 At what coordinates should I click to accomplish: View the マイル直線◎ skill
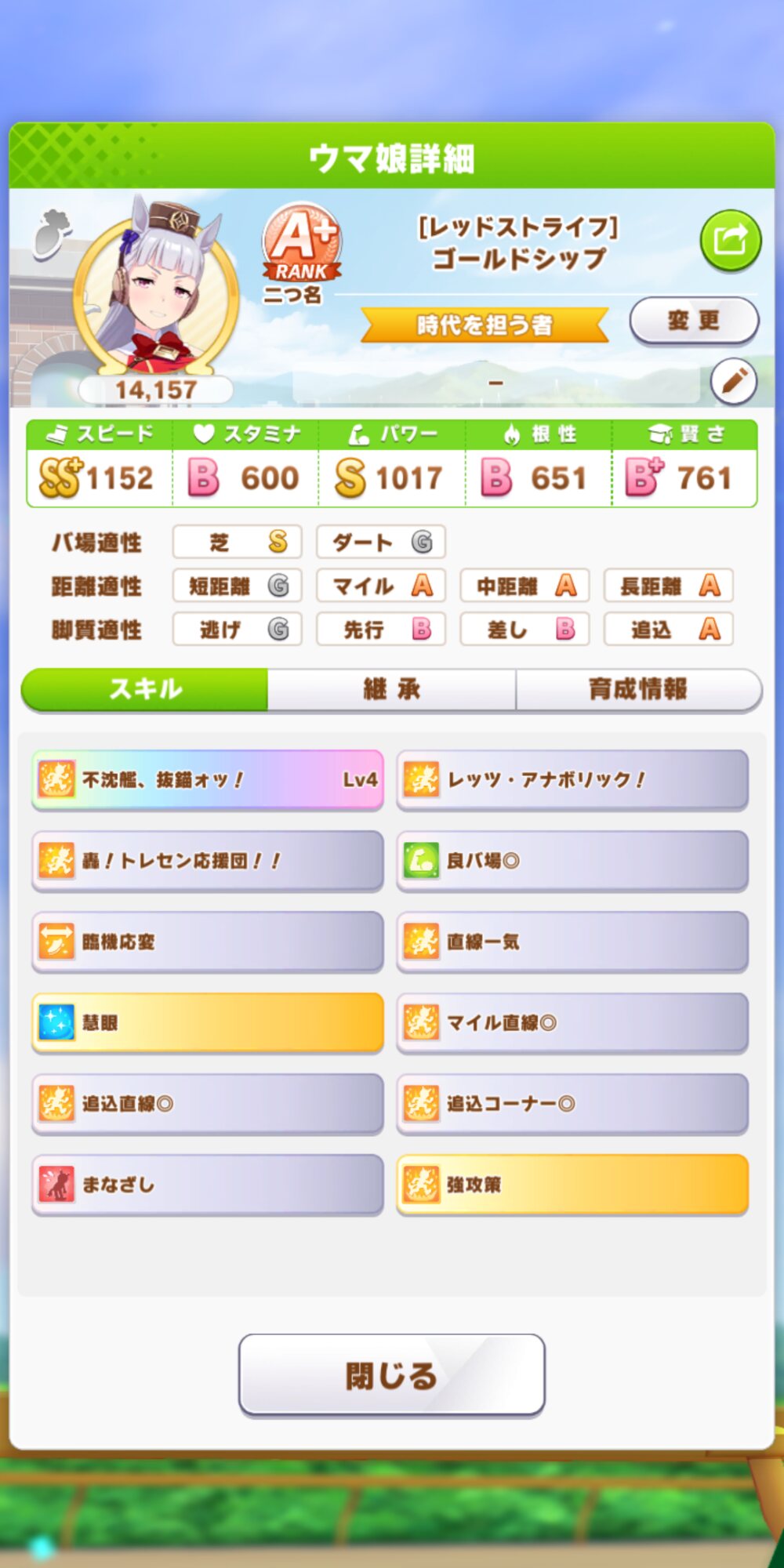point(572,1023)
